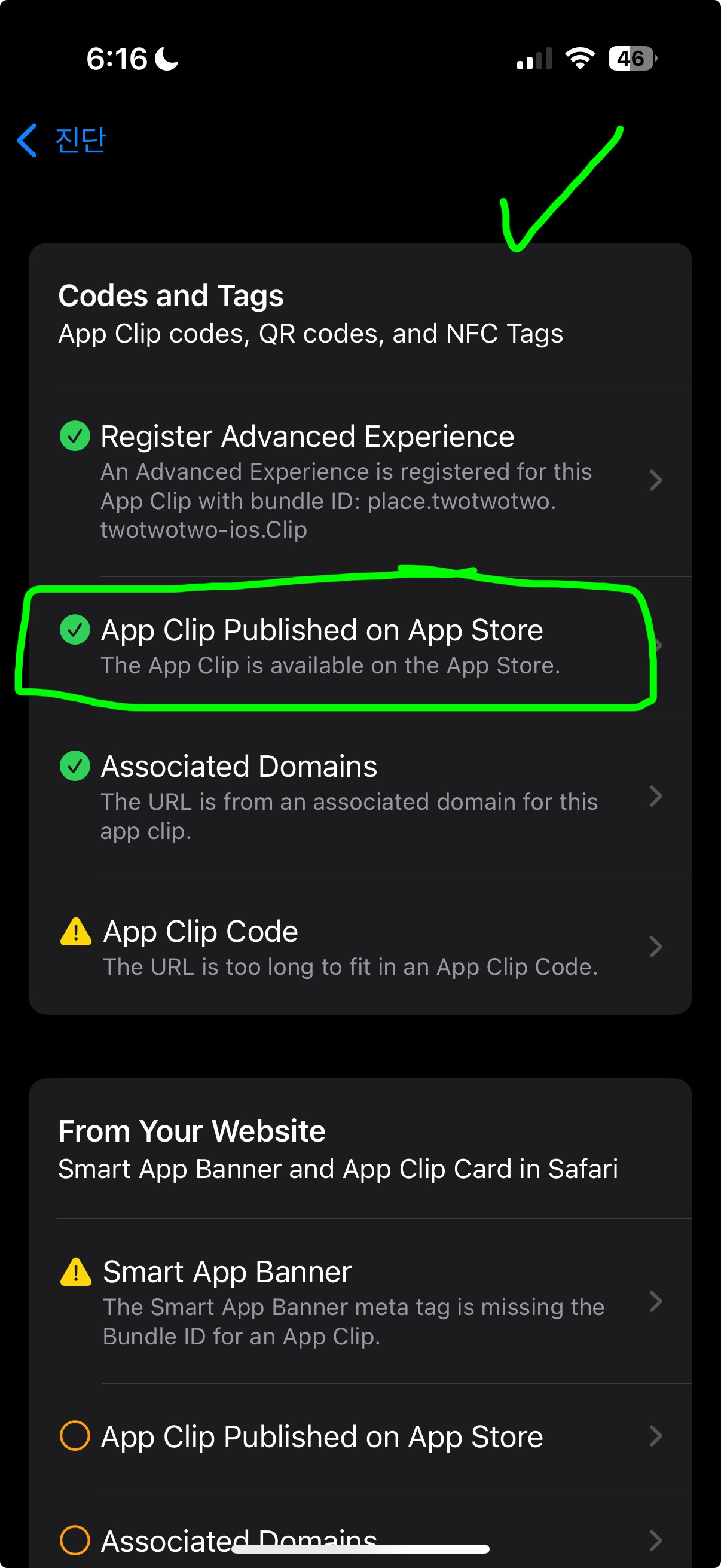Open App Clip Published row under From Your Website

click(x=359, y=1436)
